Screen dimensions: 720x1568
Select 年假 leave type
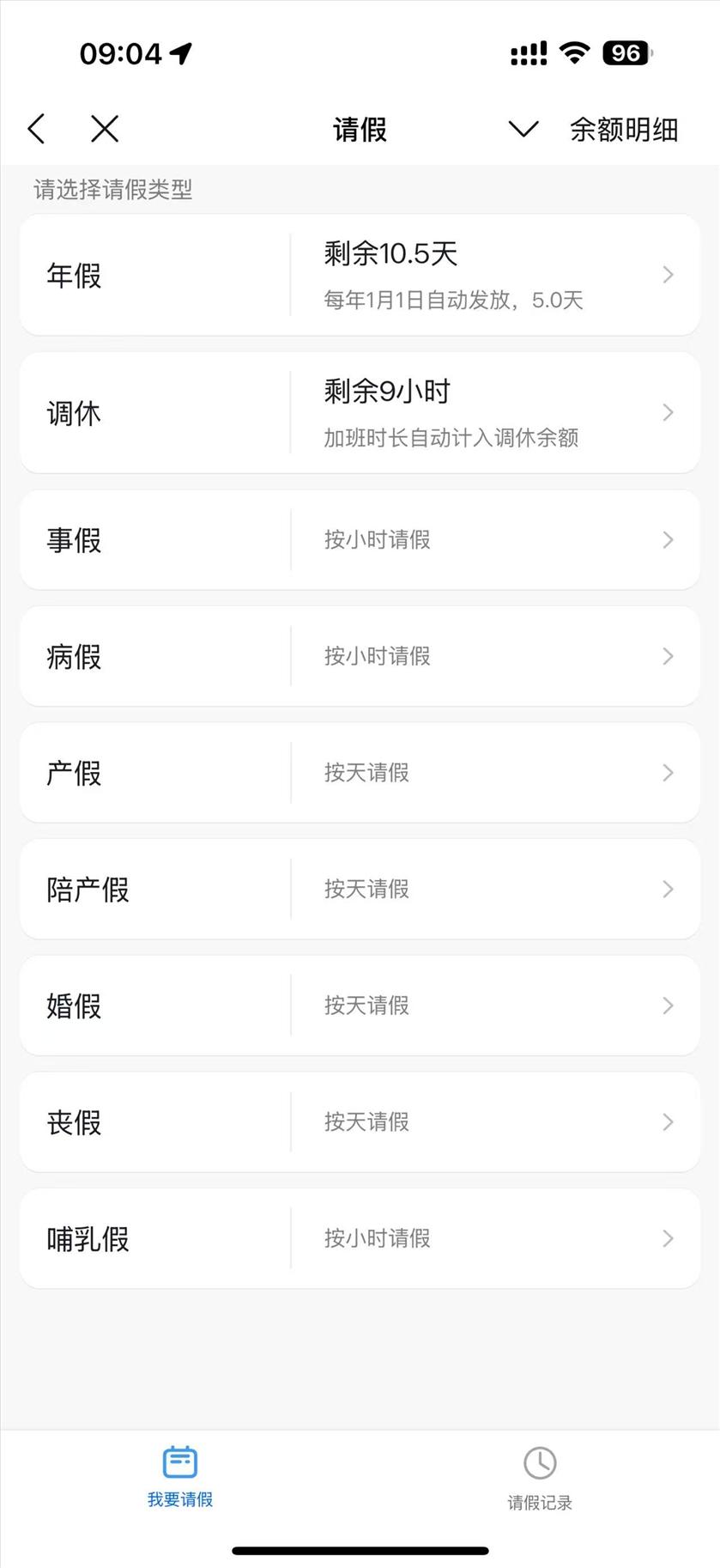click(360, 275)
